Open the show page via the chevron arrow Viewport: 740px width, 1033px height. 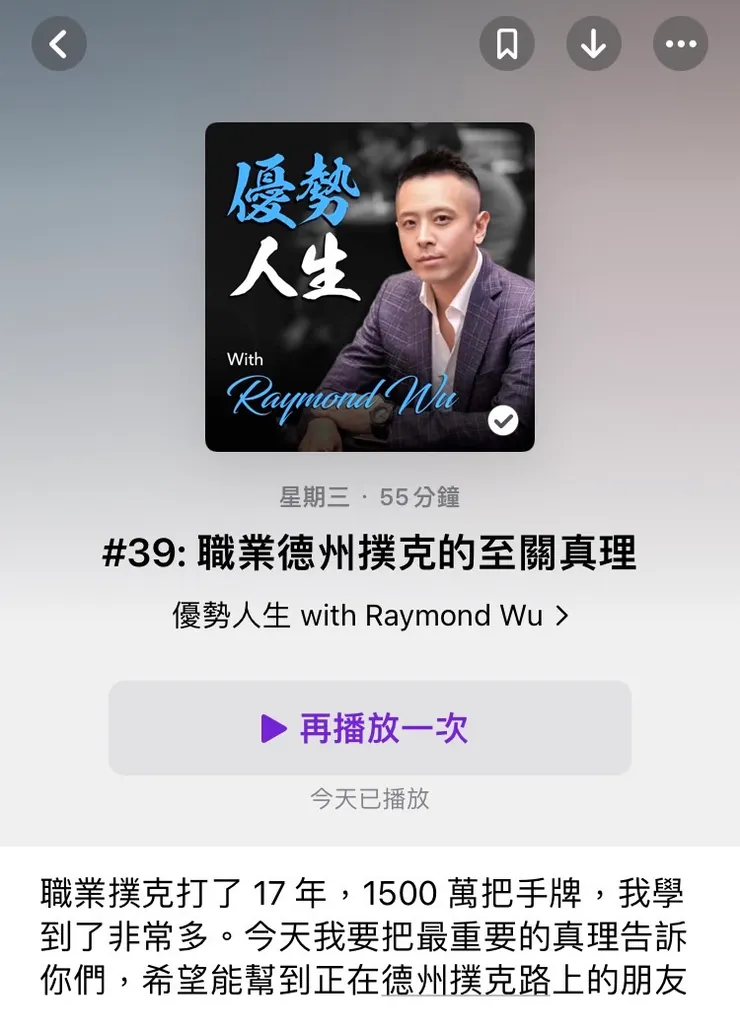[x=561, y=616]
